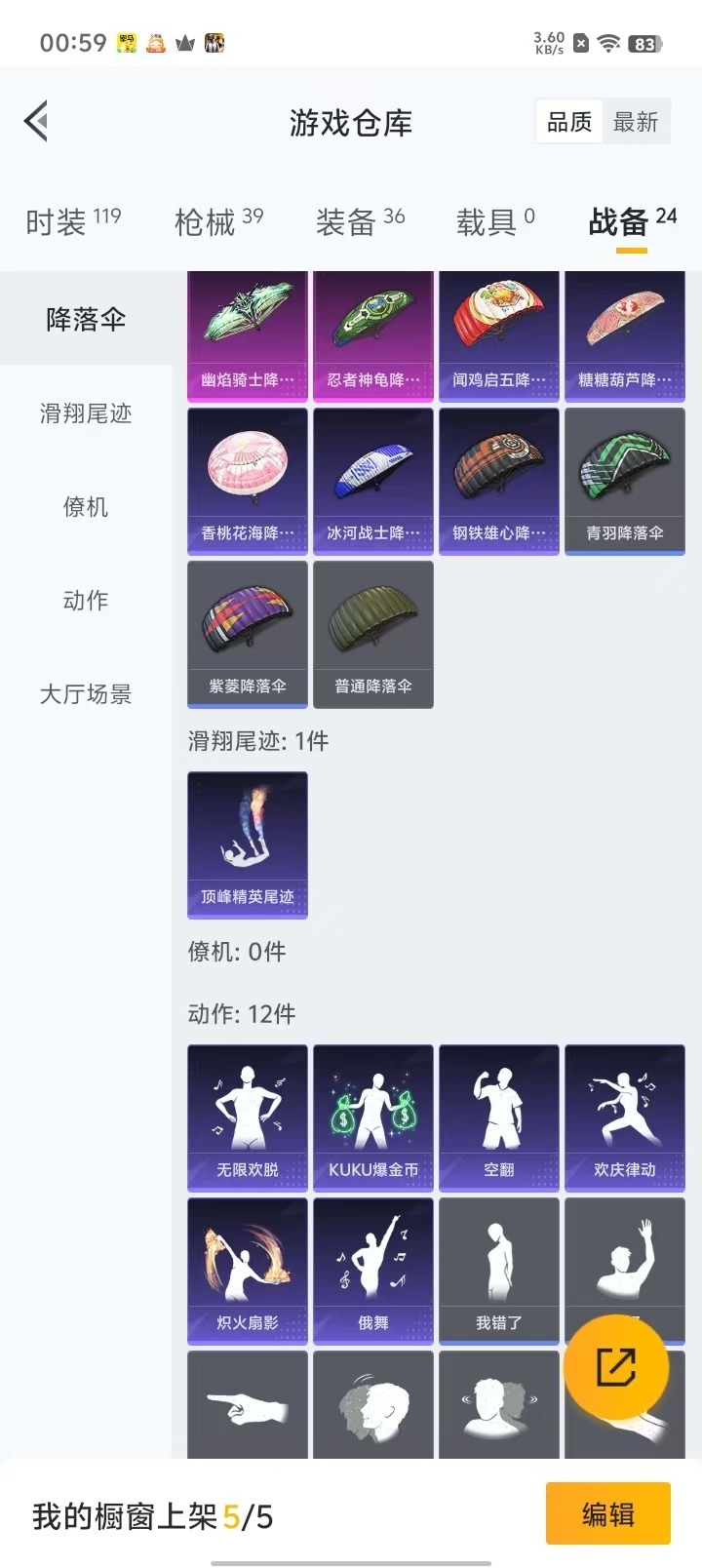
Task: Open the 载具 tab
Action: (x=495, y=221)
